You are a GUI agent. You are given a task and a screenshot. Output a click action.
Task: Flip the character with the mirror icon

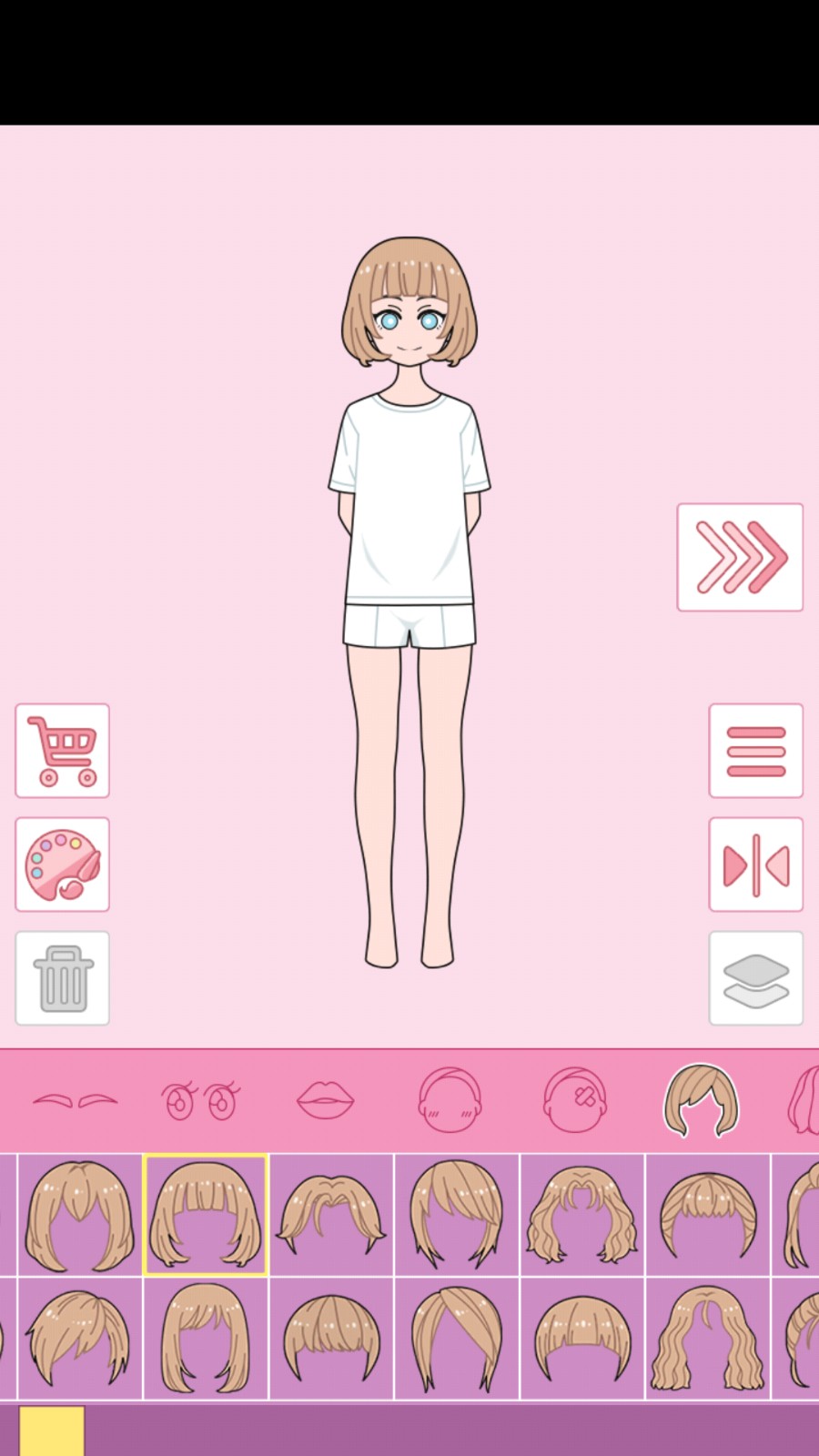click(x=755, y=864)
